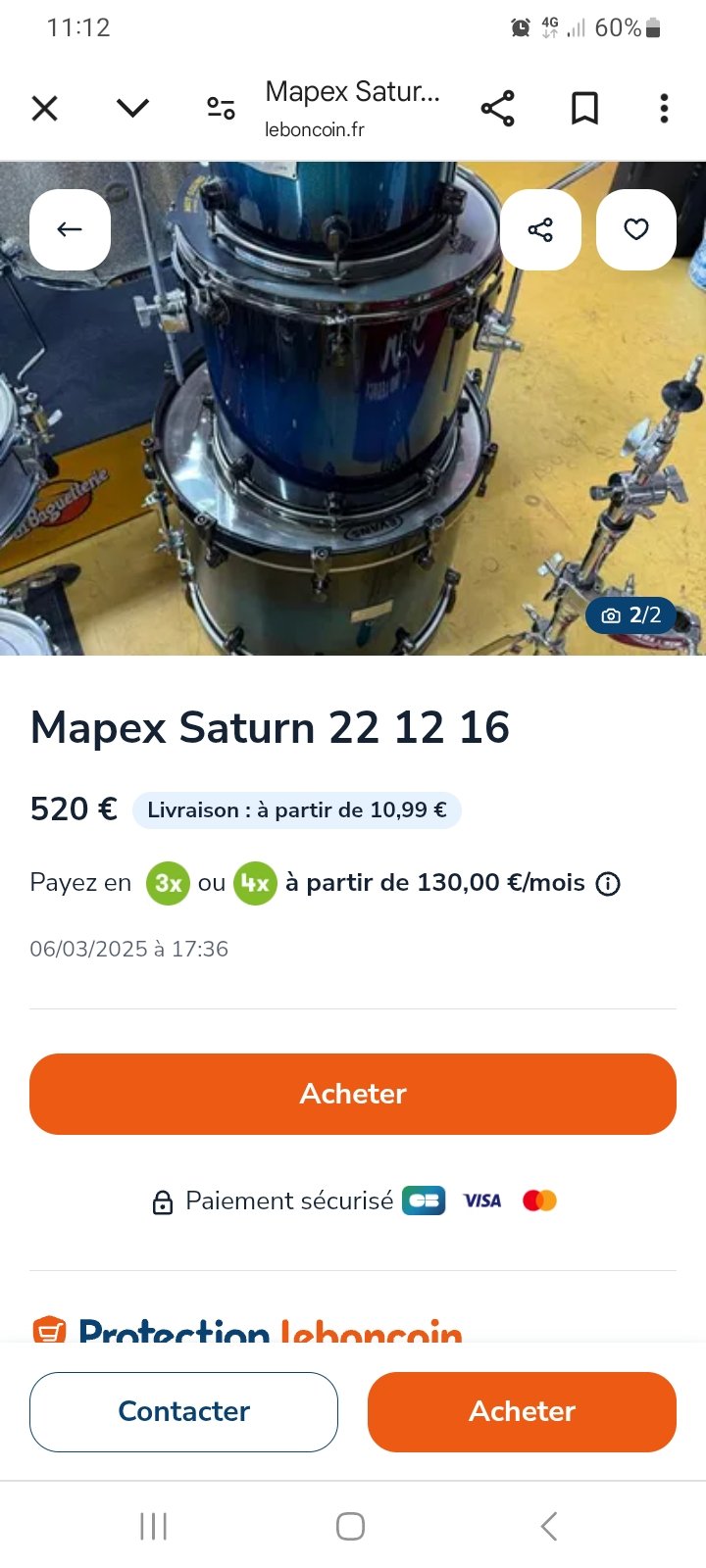Share the page from the browser bar

tap(497, 108)
